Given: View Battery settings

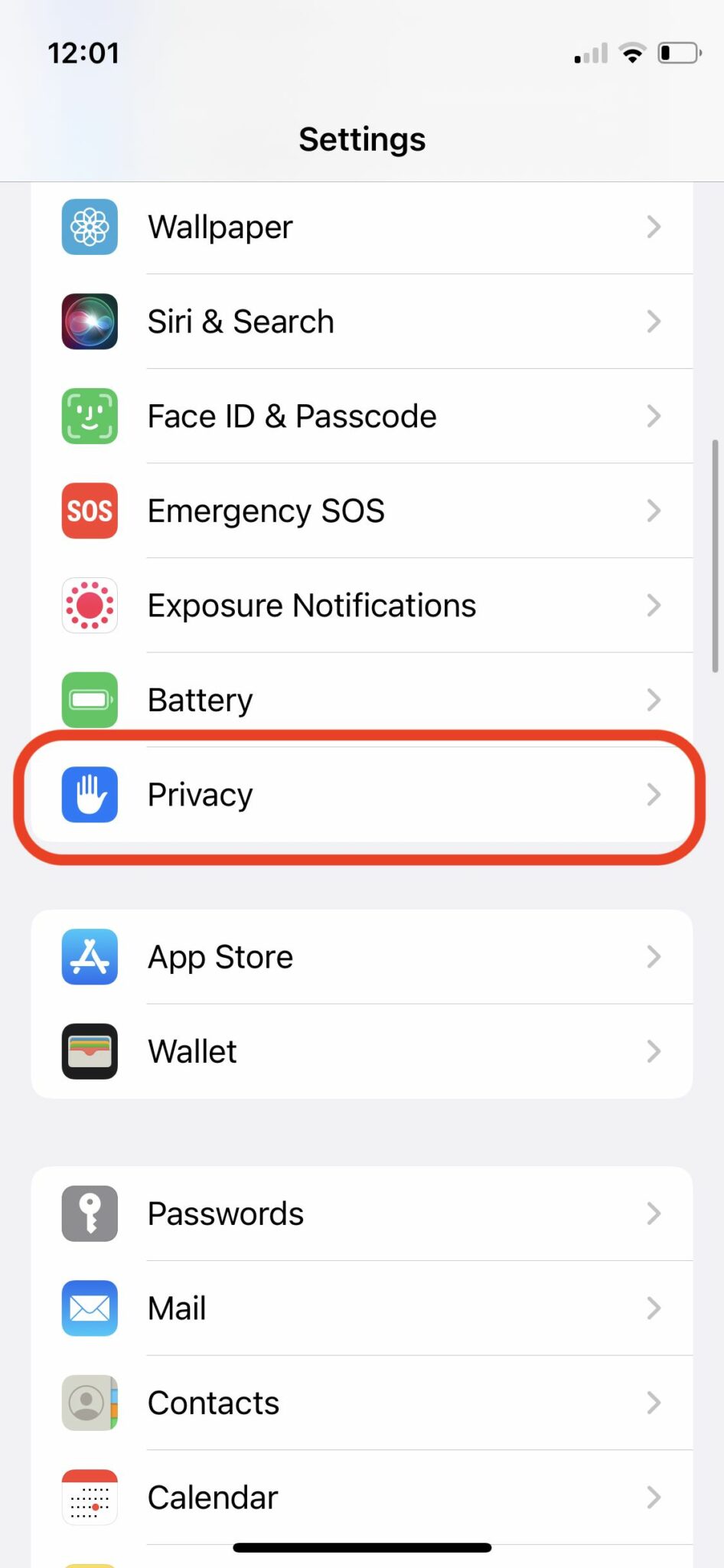Looking at the screenshot, I should click(x=362, y=700).
